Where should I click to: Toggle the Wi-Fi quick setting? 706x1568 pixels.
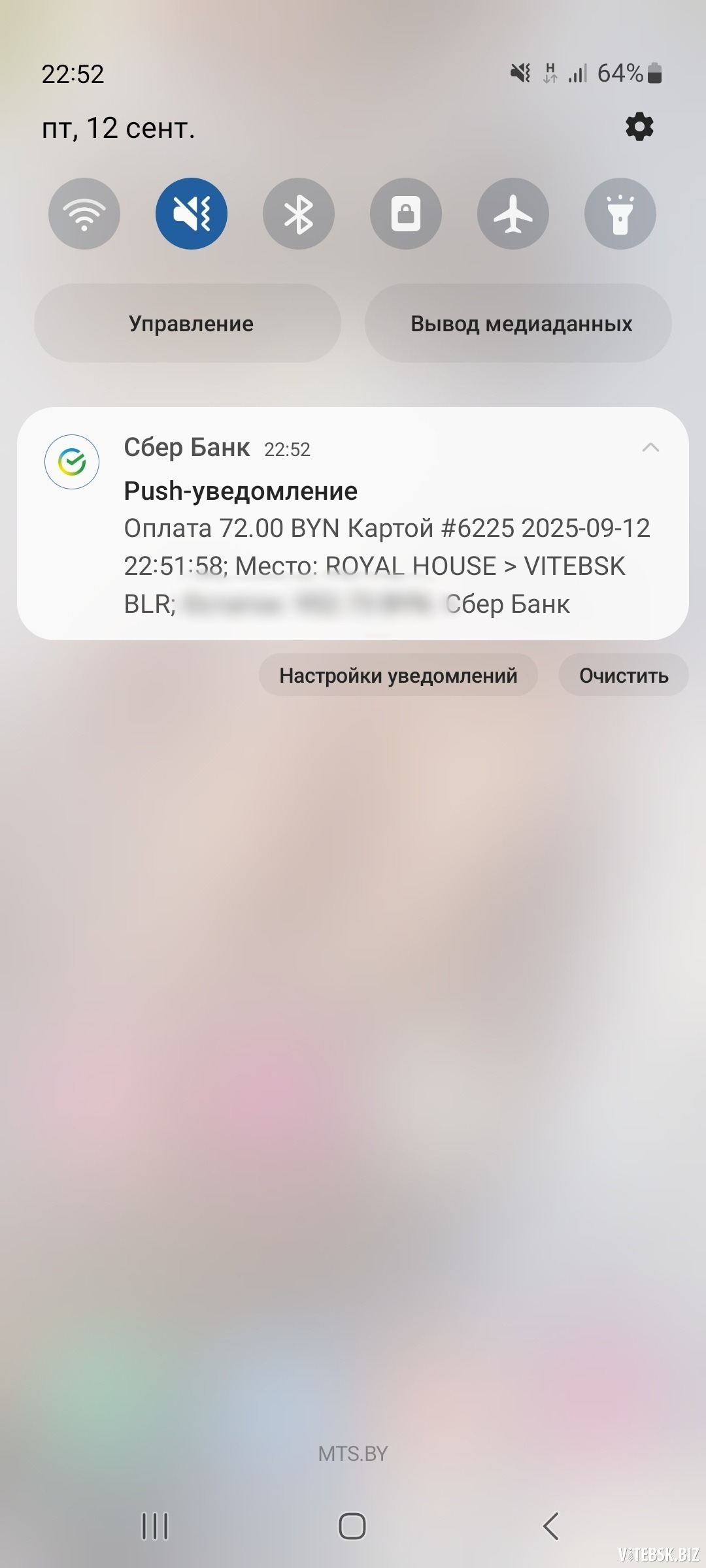coord(84,214)
